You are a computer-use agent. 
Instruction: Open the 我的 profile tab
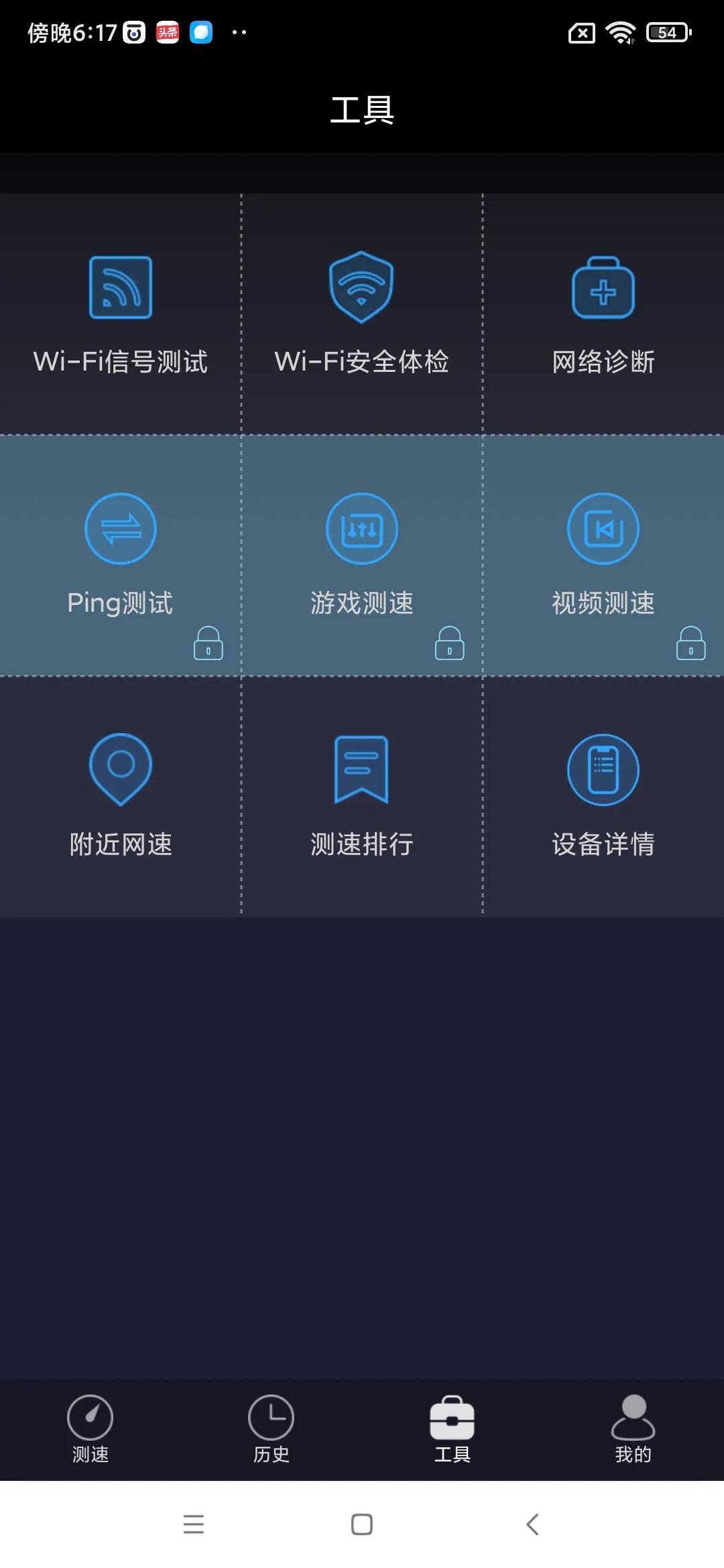pos(633,1427)
